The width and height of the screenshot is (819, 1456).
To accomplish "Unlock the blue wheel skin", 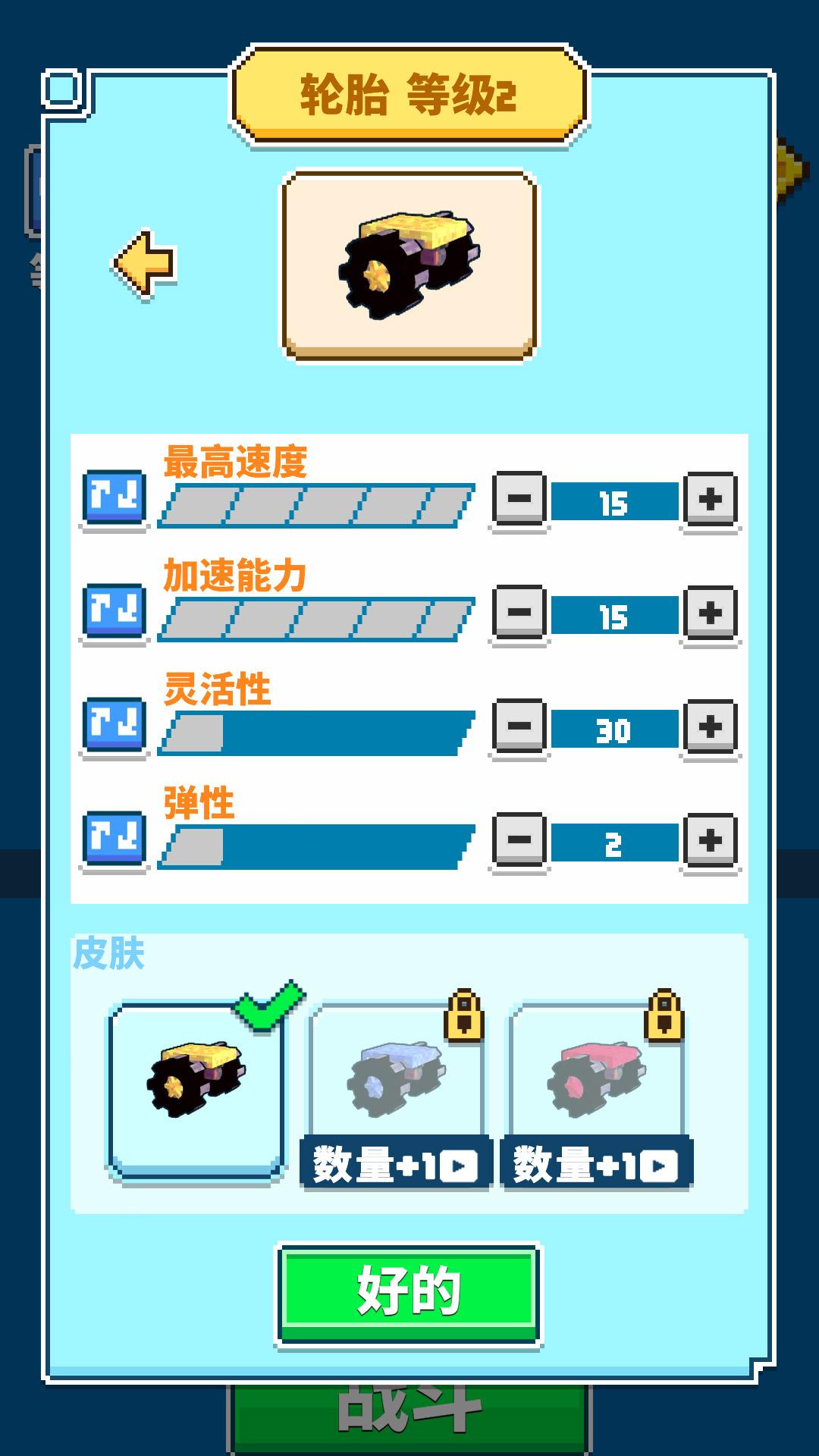I will (x=396, y=1094).
